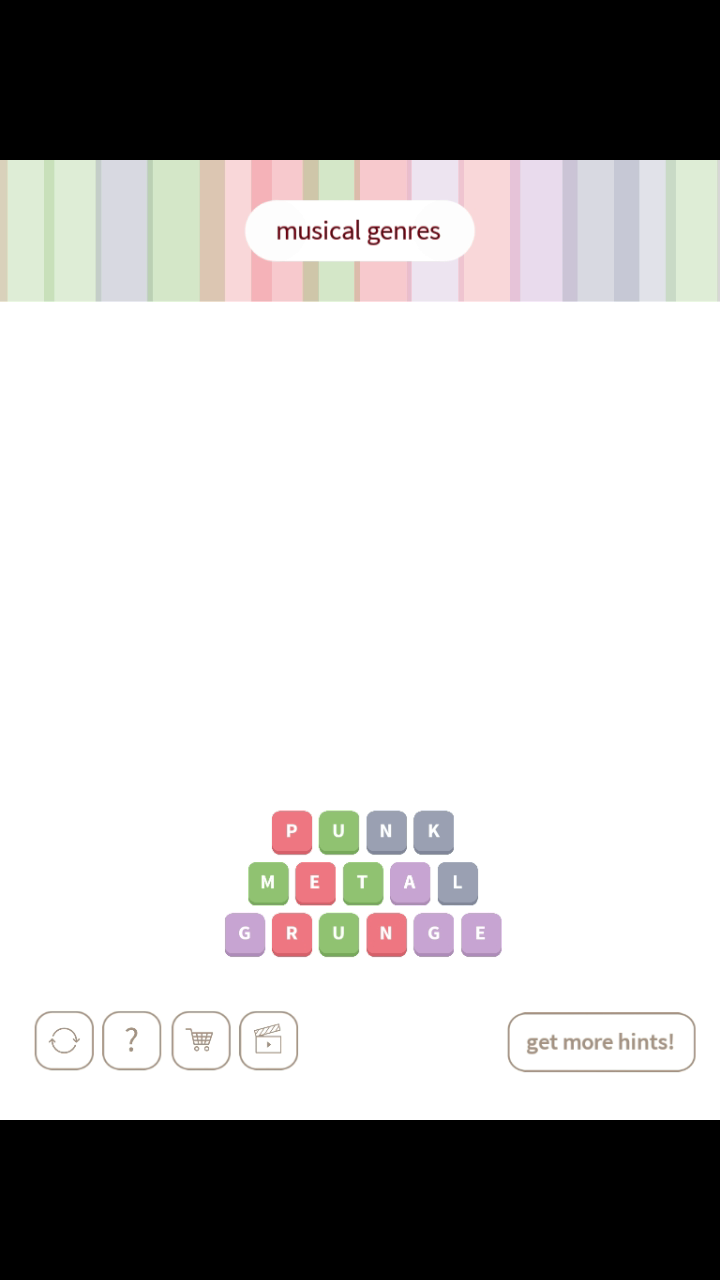Choose the letter L tile in METAL
720x1280 pixels.
(457, 882)
